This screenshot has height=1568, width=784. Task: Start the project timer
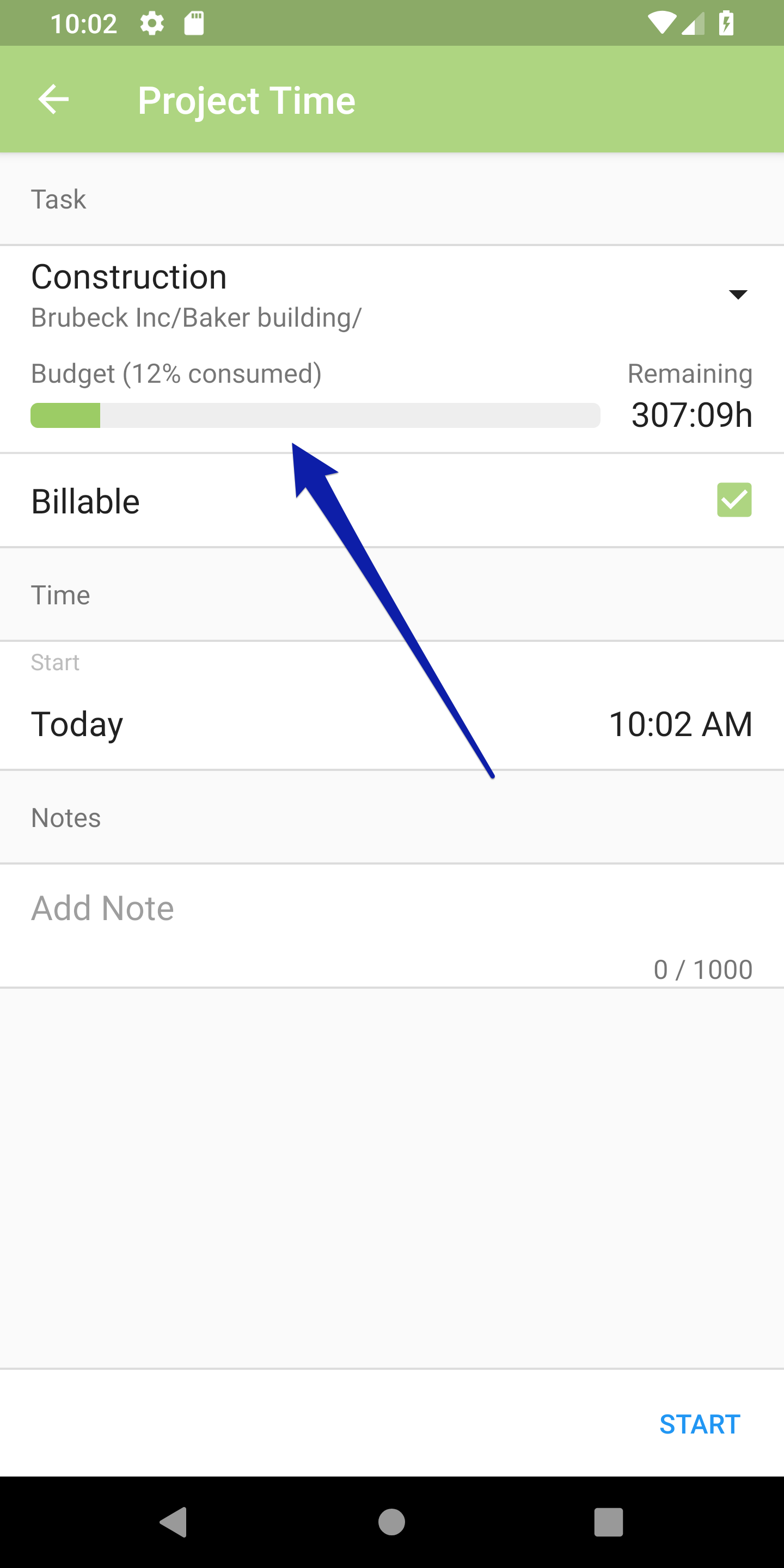(x=700, y=1424)
